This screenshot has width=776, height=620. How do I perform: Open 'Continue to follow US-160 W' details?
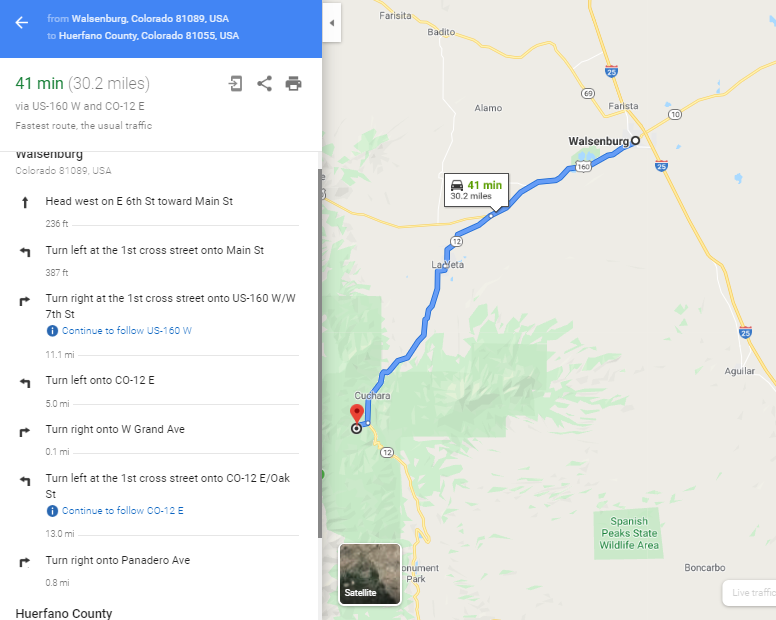point(126,330)
